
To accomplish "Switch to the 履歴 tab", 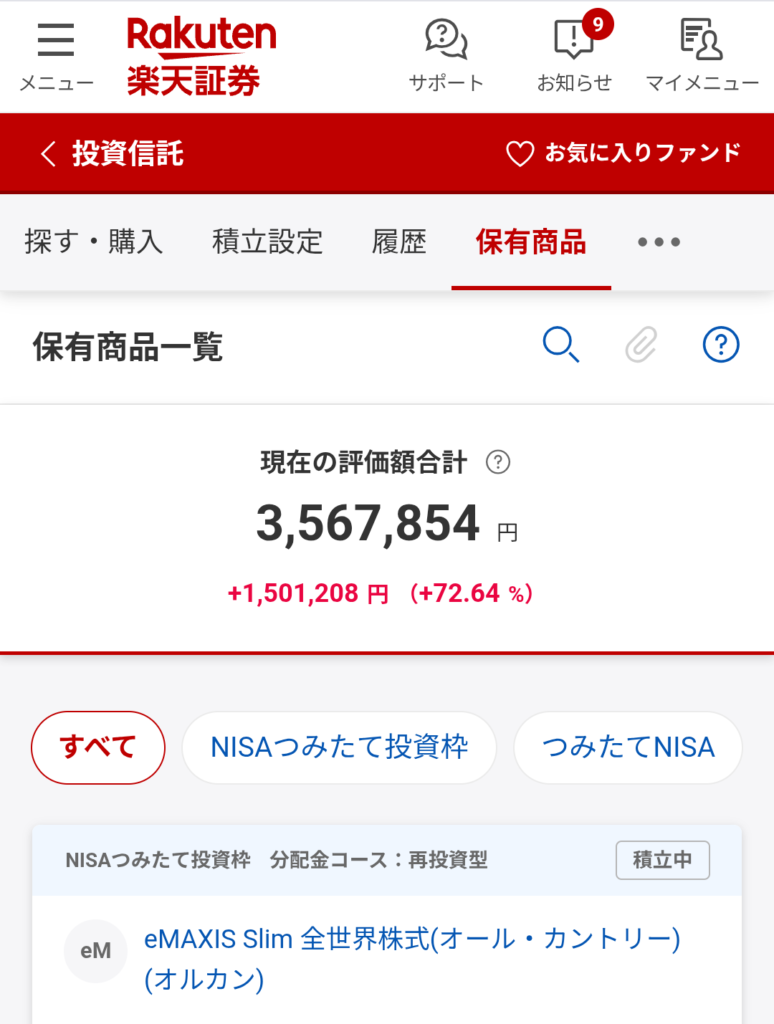I will (399, 240).
